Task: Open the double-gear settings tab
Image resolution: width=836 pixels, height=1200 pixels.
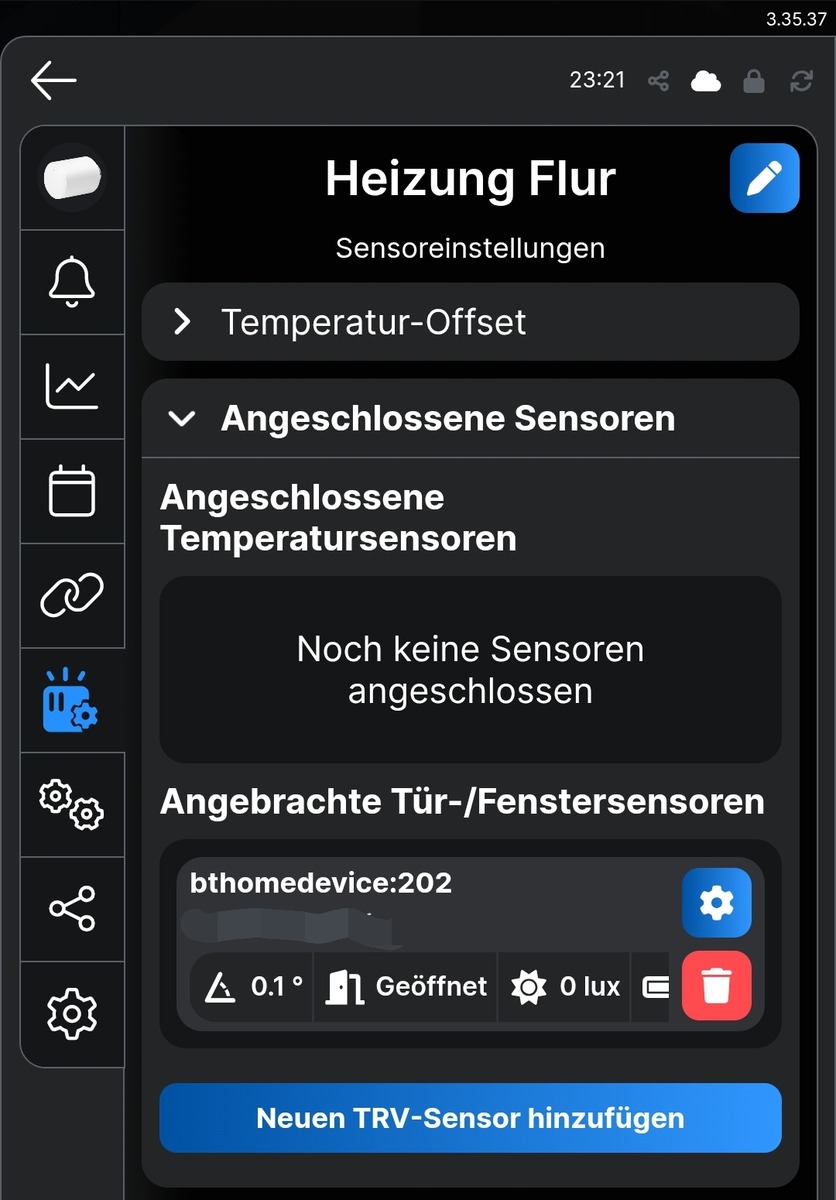Action: 72,805
